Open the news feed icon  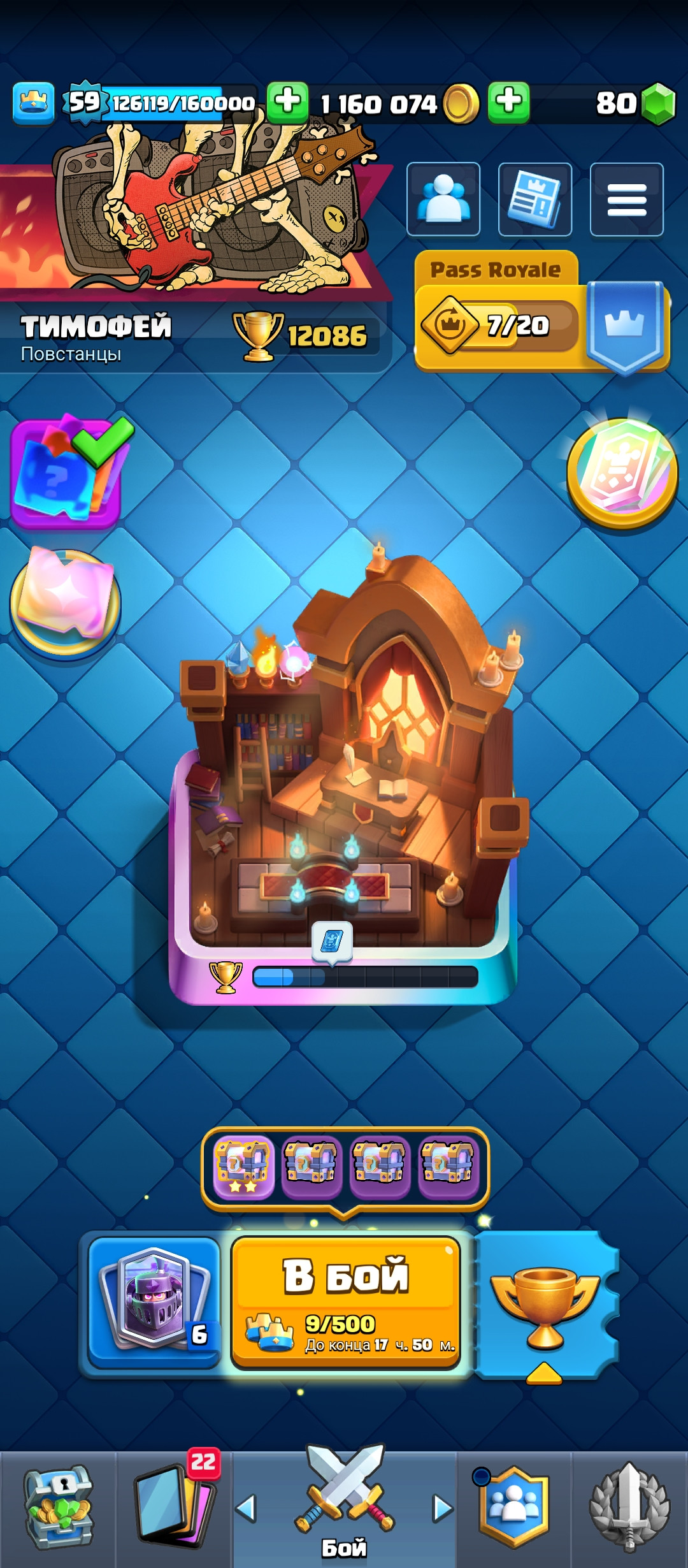click(x=534, y=200)
